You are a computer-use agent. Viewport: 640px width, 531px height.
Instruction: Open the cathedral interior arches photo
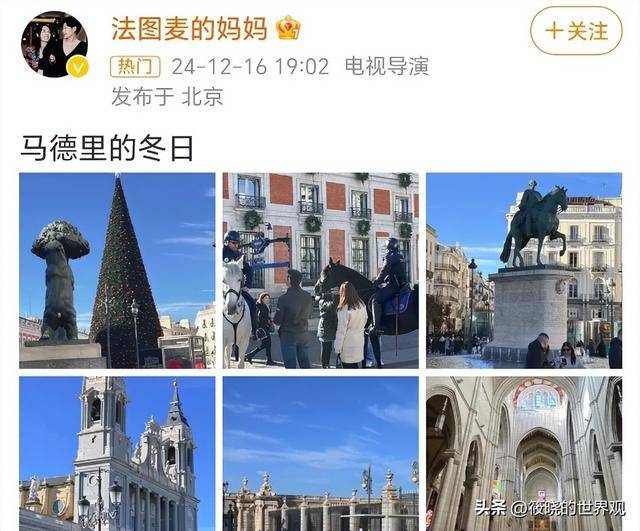point(524,453)
